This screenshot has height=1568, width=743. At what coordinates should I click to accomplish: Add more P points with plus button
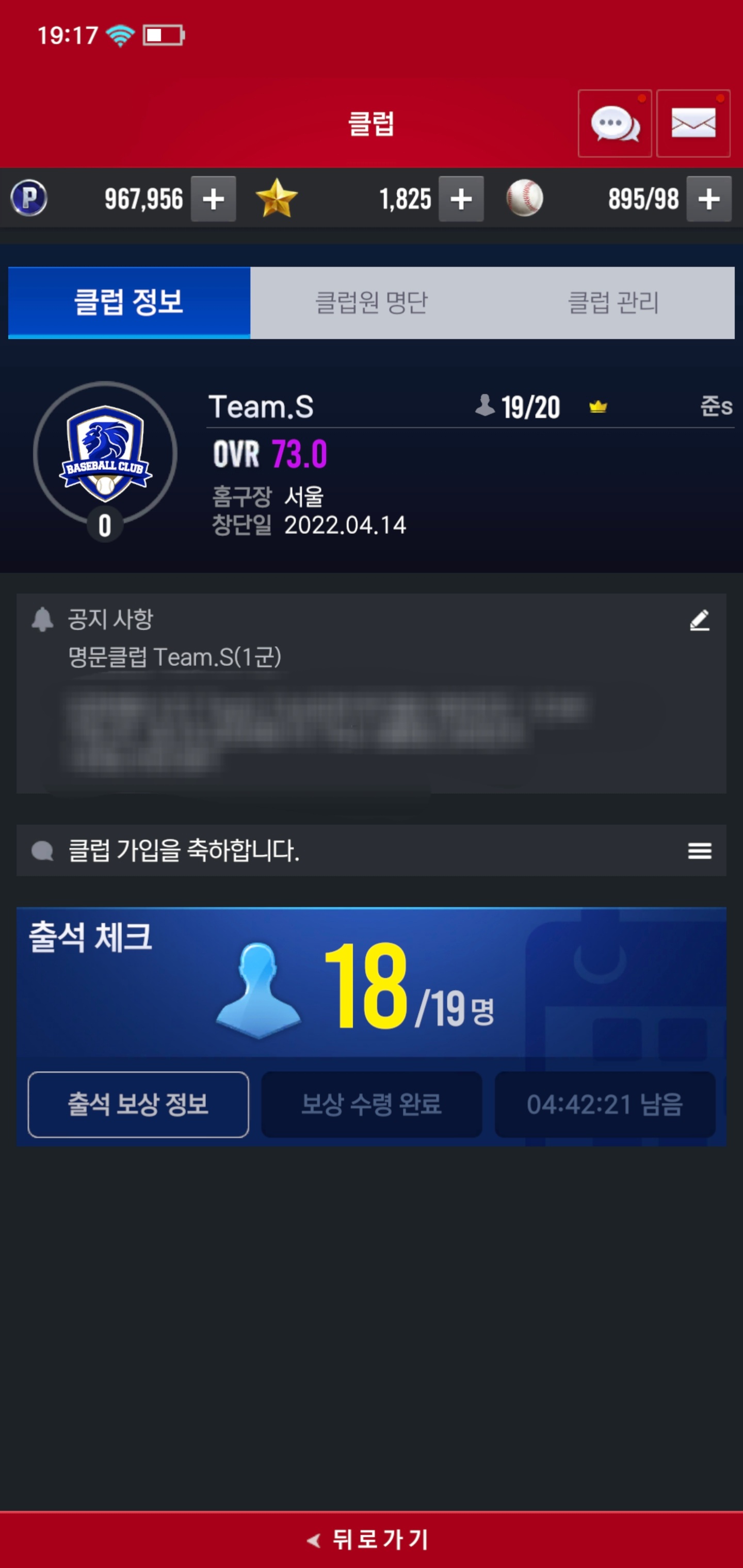pos(213,199)
